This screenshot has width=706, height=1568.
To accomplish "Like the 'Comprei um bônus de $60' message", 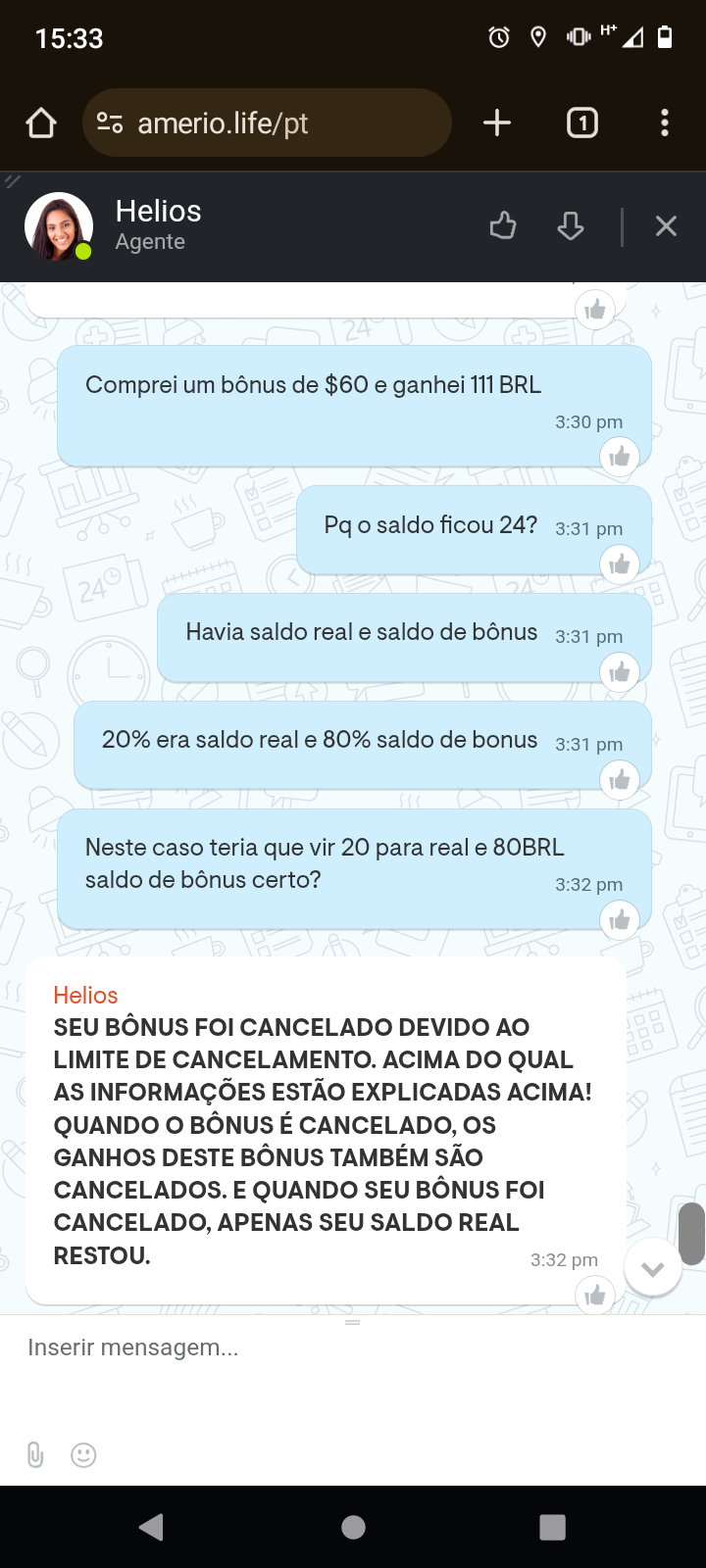I will [620, 457].
